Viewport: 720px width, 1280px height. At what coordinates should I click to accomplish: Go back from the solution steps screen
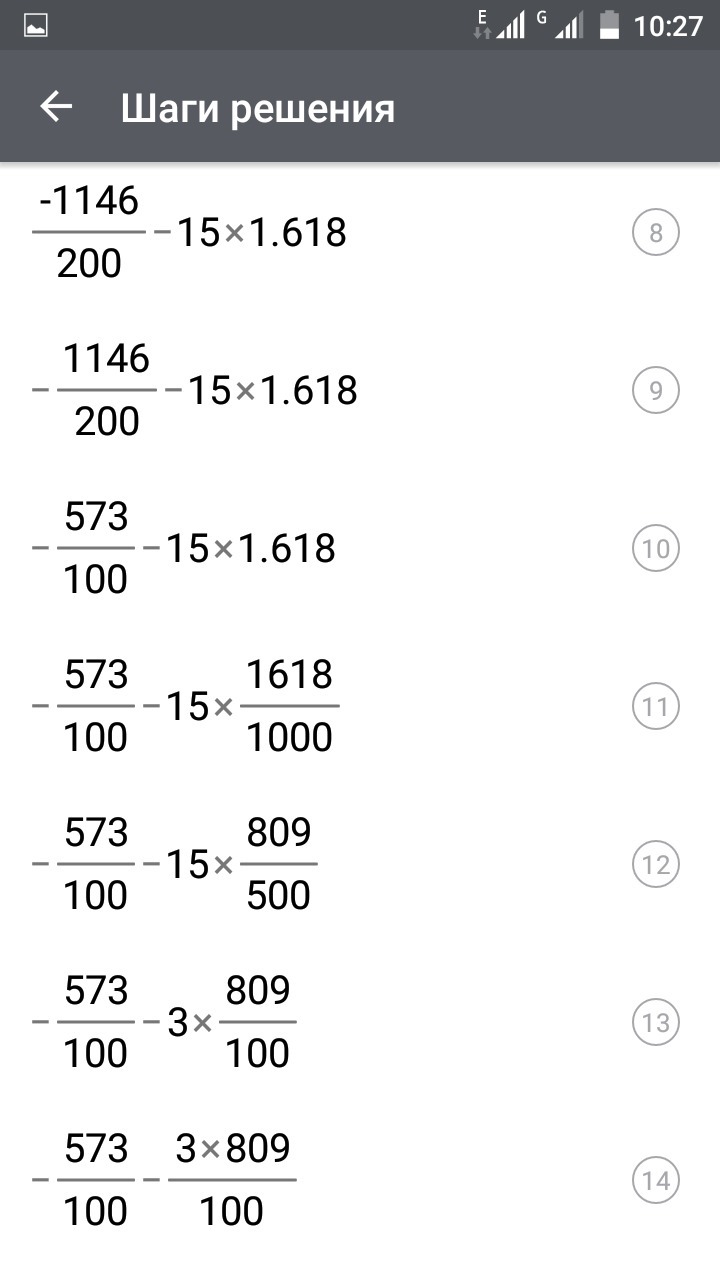click(56, 107)
